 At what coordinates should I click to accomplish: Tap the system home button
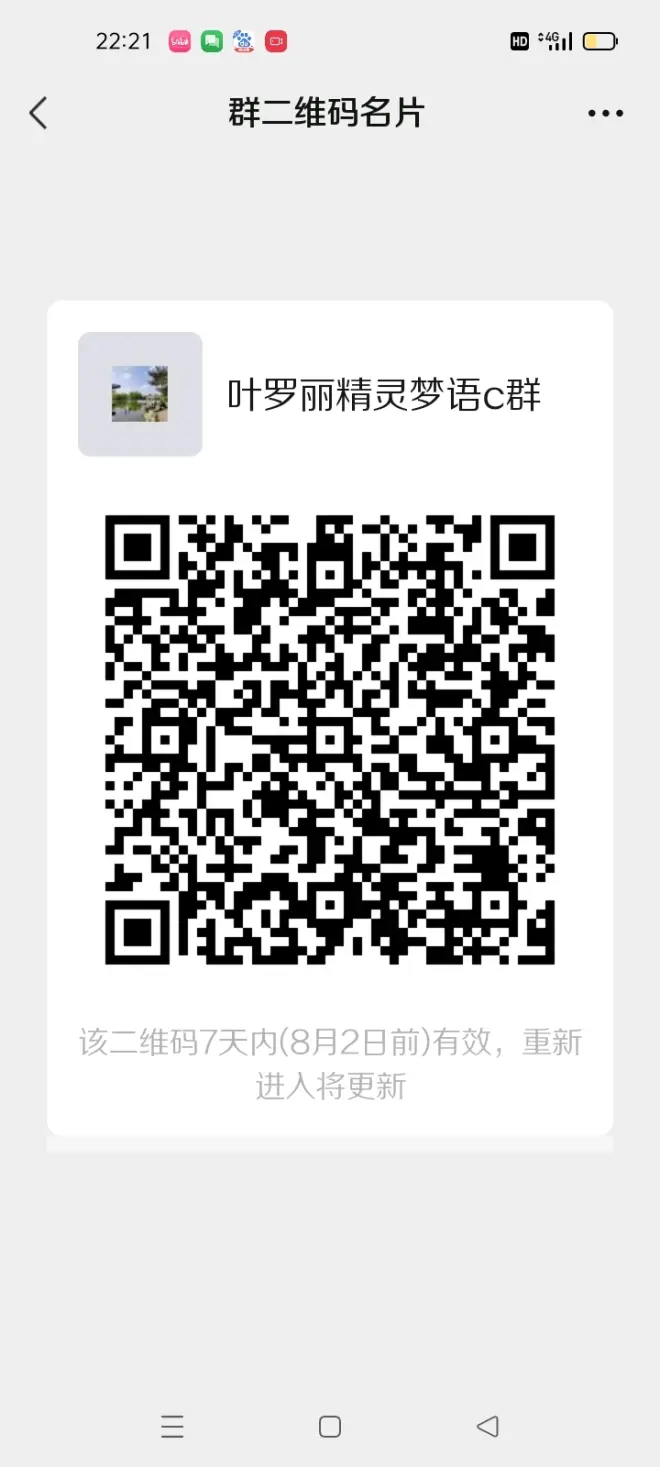(x=330, y=1426)
